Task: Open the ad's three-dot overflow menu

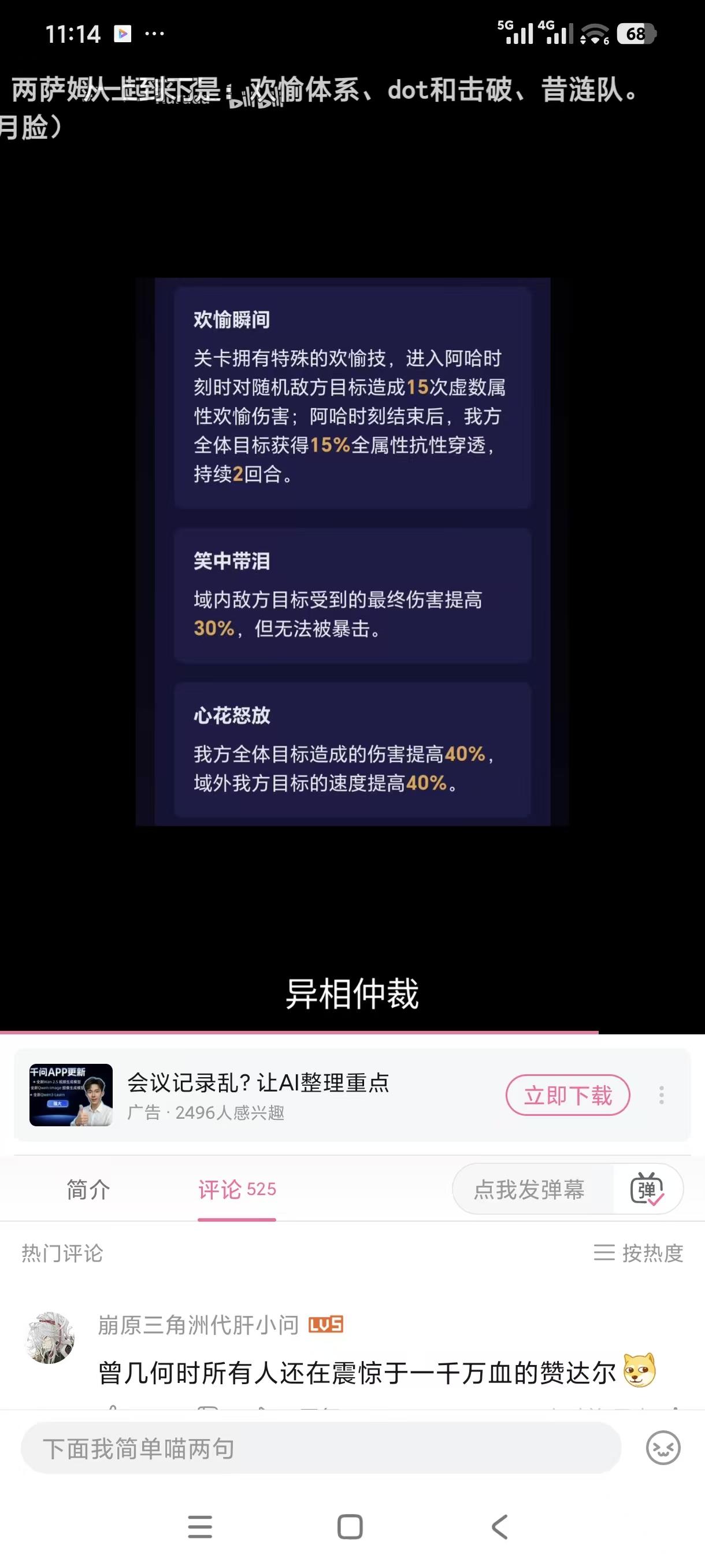Action: click(662, 1094)
